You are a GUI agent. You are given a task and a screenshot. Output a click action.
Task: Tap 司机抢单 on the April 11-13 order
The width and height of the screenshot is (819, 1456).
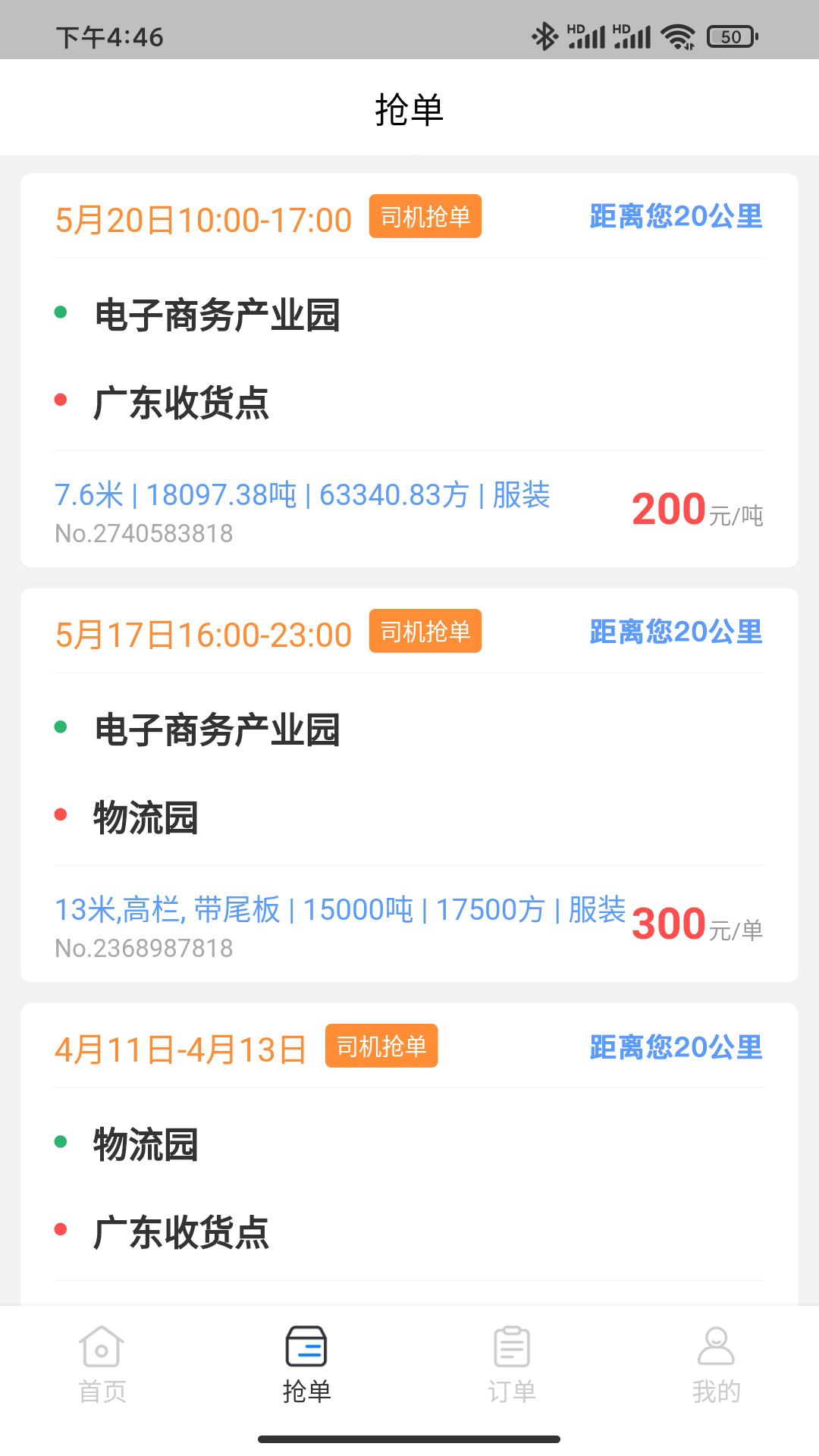(381, 1046)
